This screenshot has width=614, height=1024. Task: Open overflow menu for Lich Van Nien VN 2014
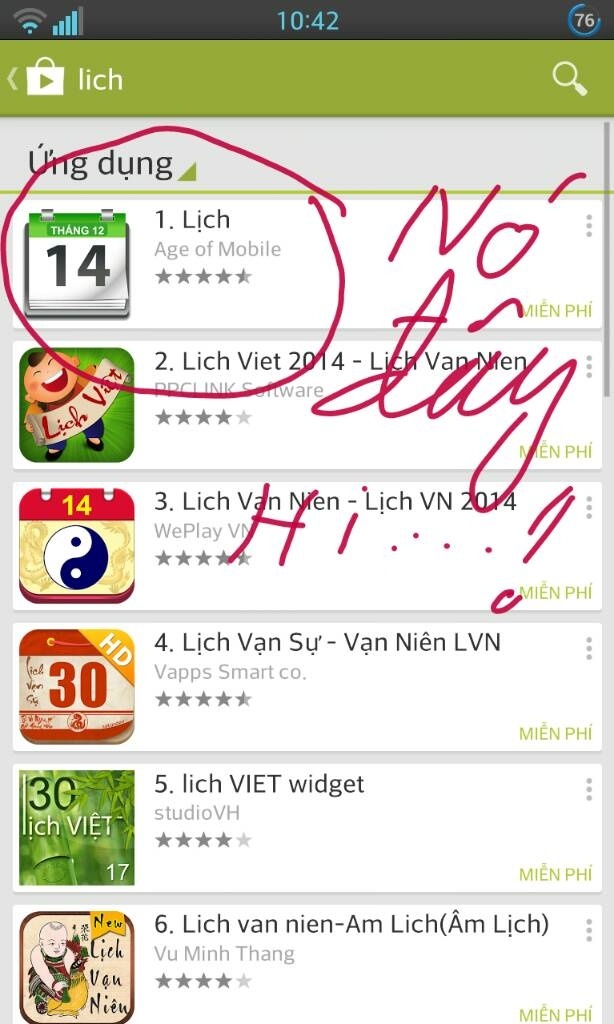point(589,508)
